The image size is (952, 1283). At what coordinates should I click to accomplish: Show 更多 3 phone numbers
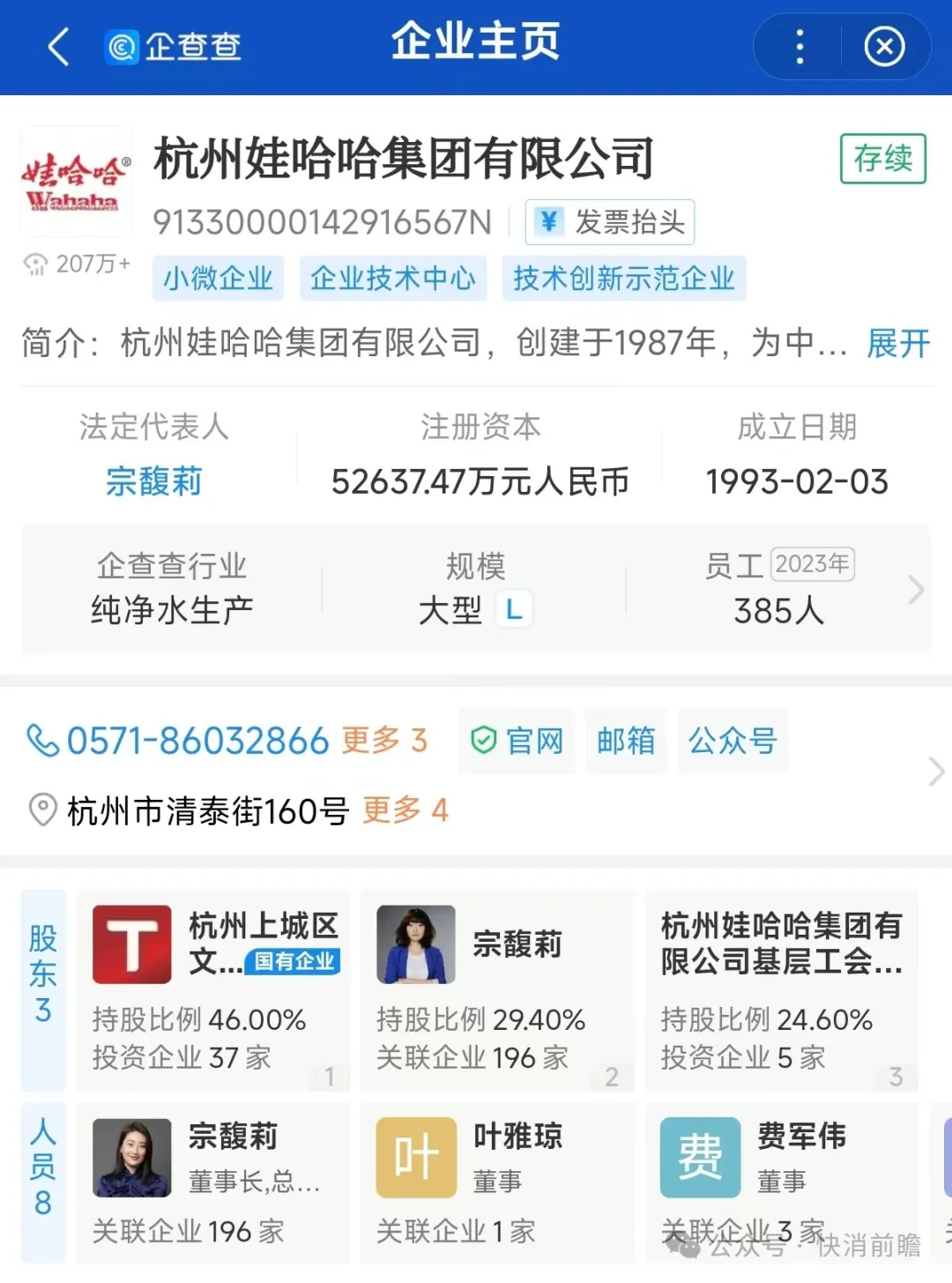click(x=384, y=741)
